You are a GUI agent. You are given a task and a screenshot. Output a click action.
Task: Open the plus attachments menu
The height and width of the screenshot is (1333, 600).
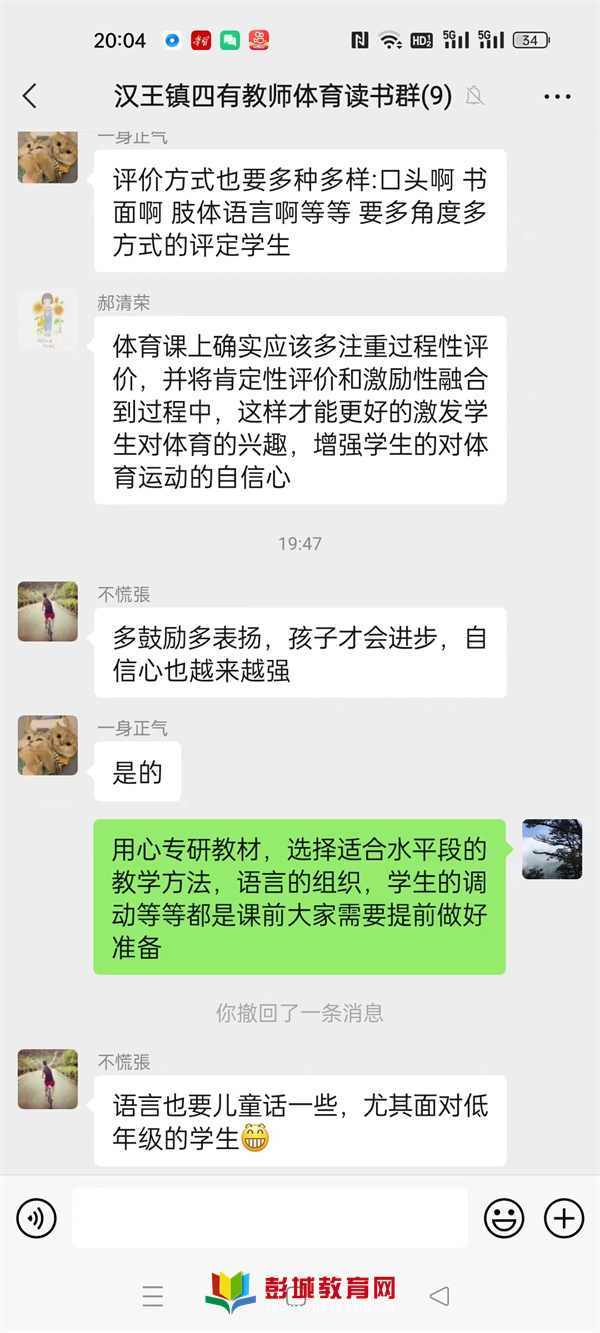coord(564,1218)
